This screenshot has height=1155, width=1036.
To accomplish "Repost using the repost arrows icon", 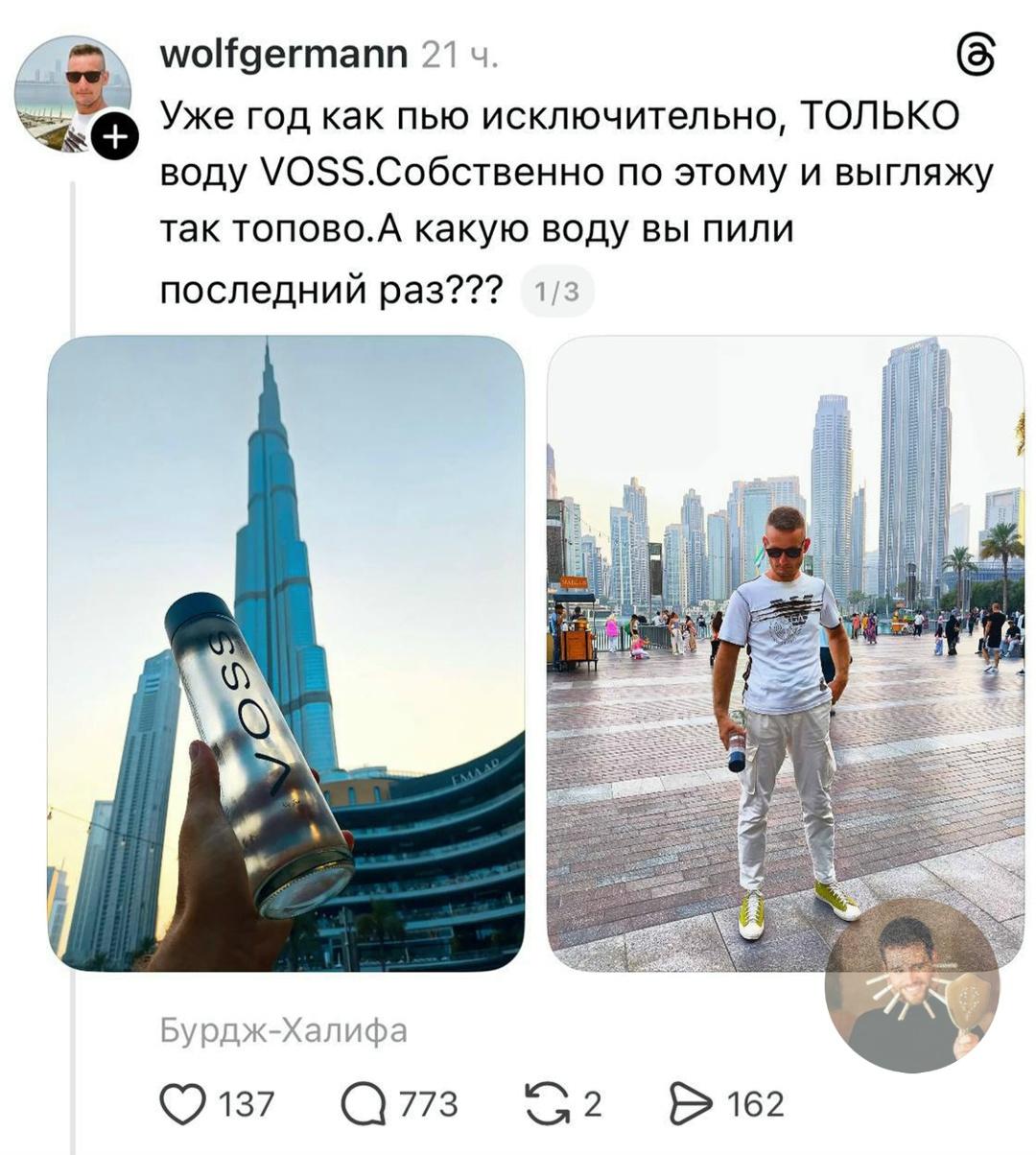I will [549, 1104].
